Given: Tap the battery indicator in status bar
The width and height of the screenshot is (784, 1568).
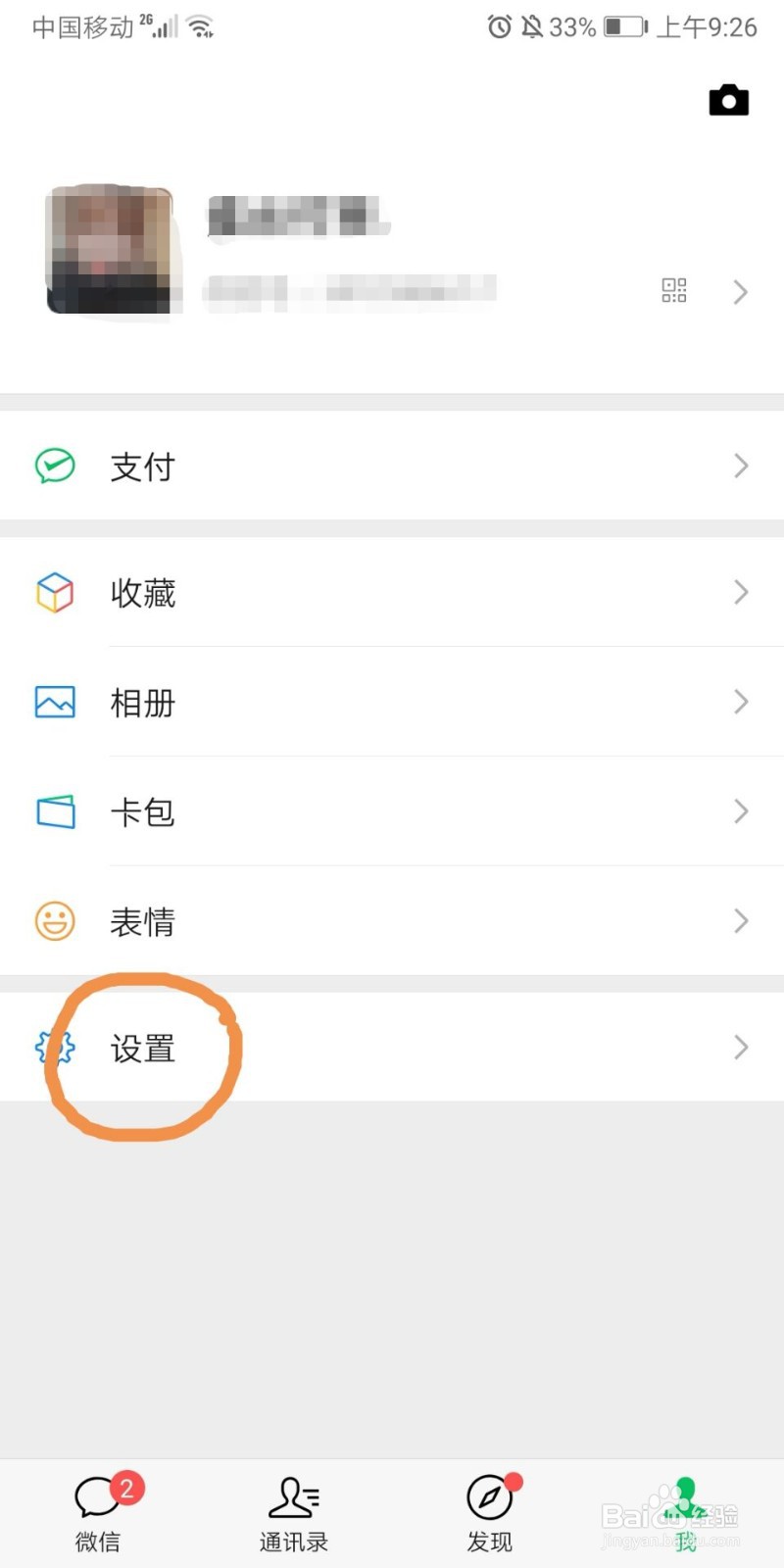Looking at the screenshot, I should tap(624, 26).
